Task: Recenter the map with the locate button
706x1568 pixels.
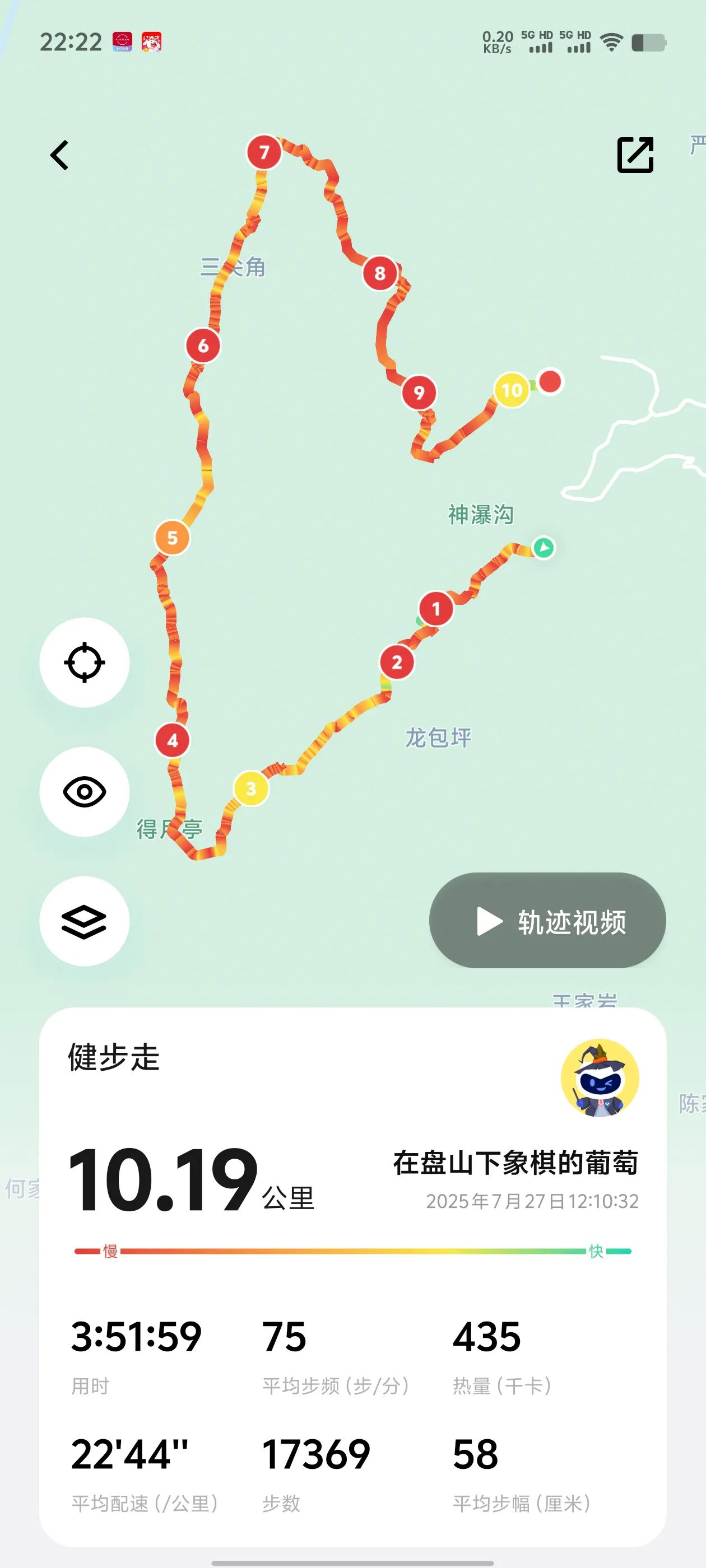Action: tap(85, 662)
